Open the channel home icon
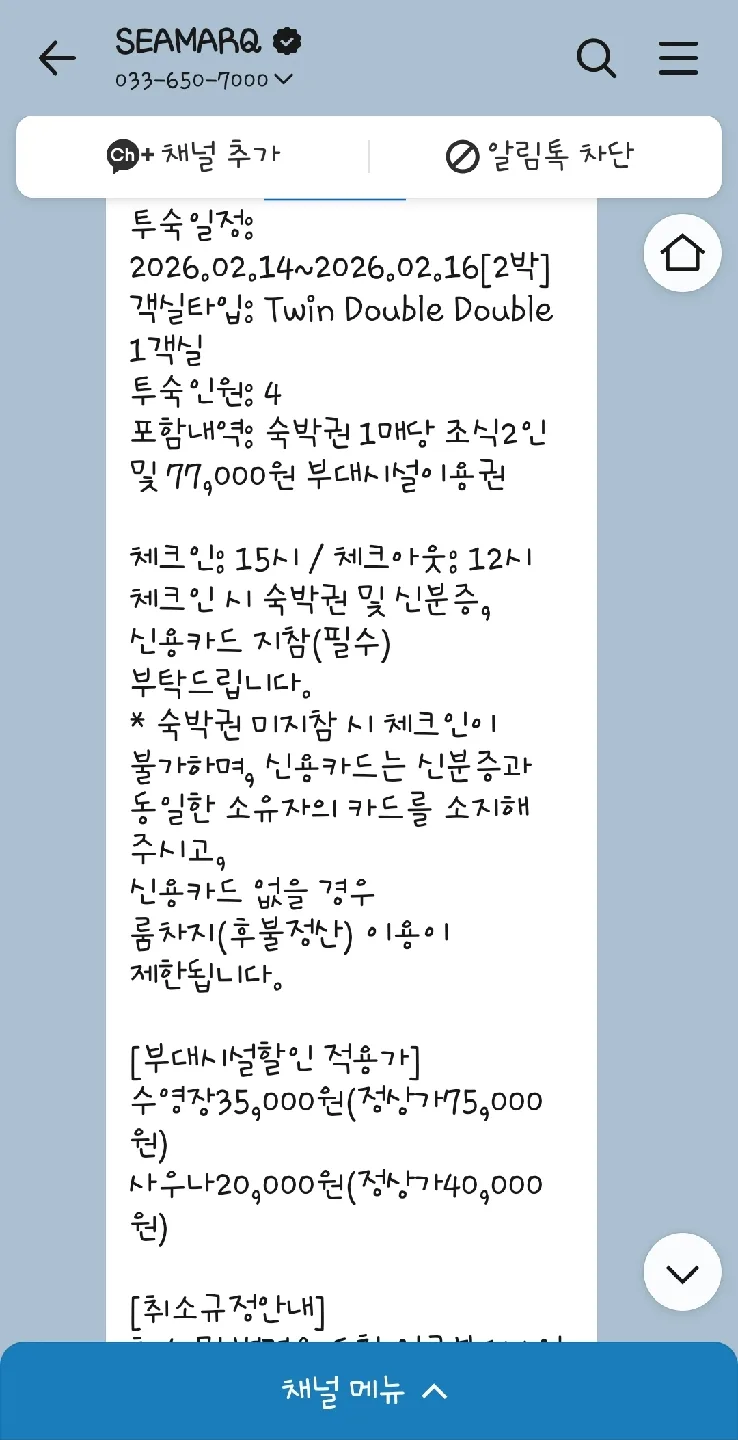 pyautogui.click(x=683, y=253)
